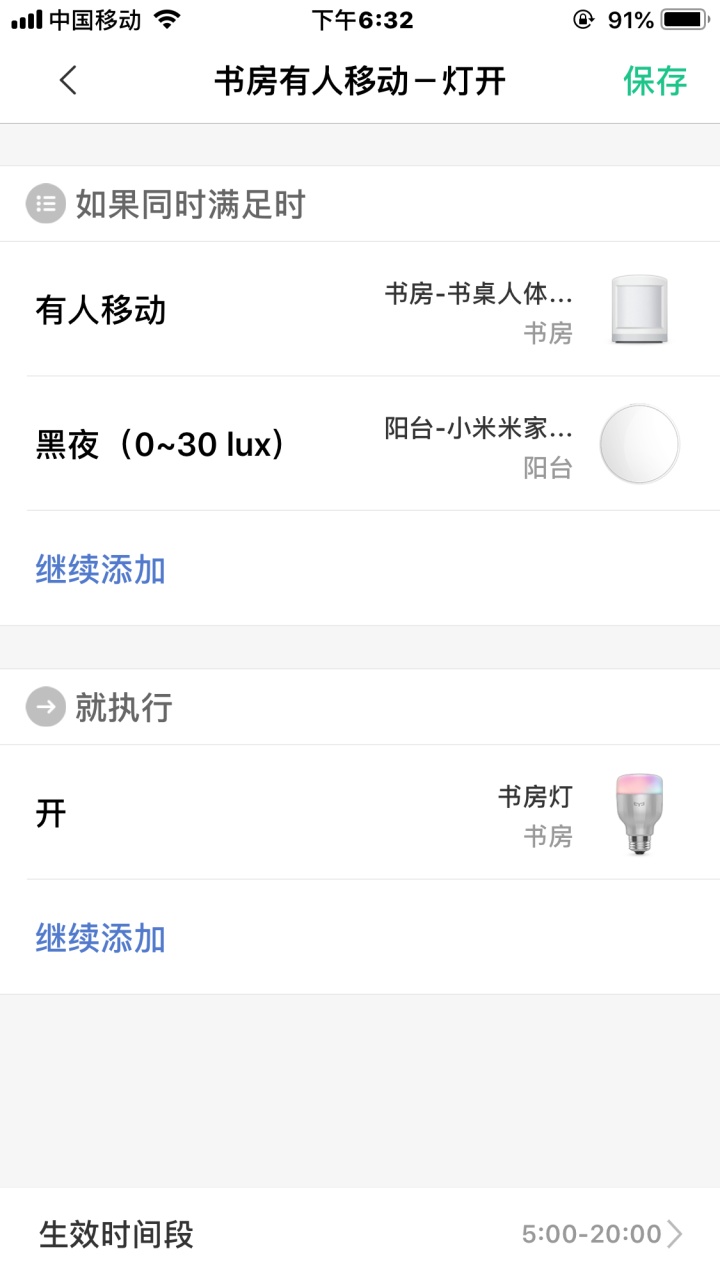Tap the 如果同时满足时 condition list icon
Screen dimensions: 720x1281
(x=45, y=204)
